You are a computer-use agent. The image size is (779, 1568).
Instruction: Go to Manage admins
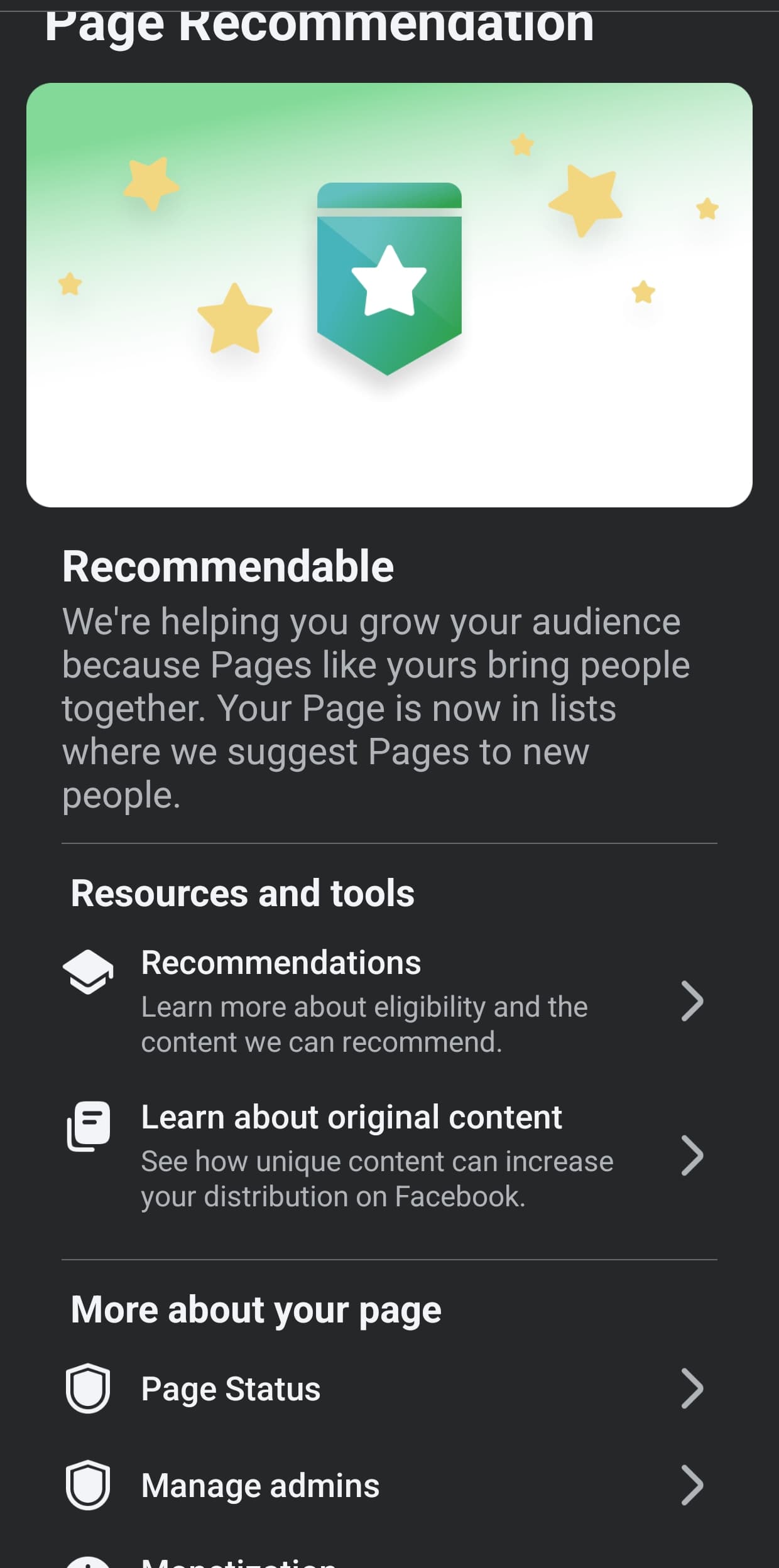389,1485
